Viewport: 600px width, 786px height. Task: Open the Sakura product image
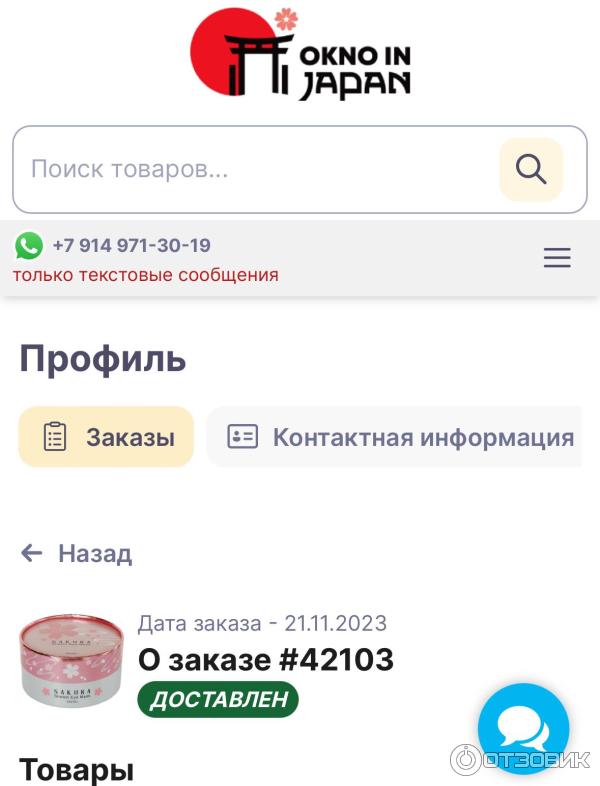71,662
